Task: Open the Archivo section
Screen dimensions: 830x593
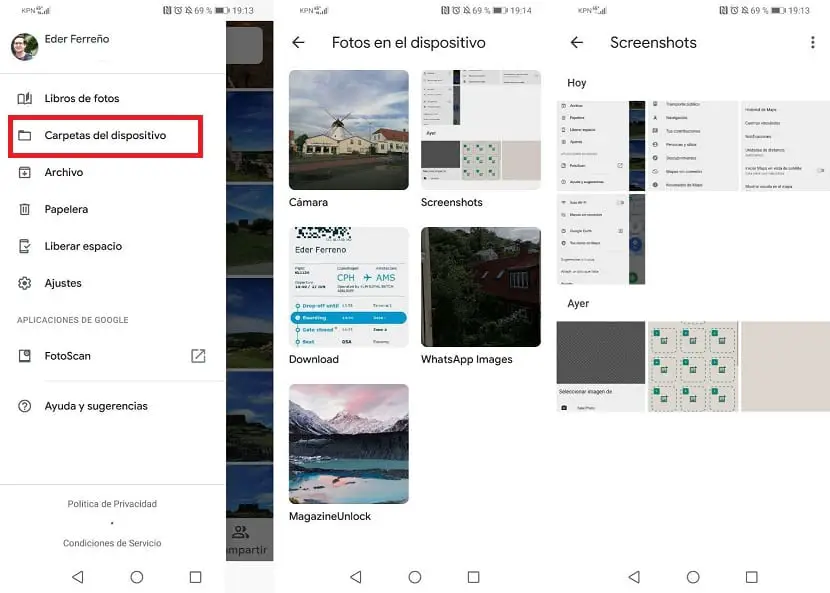Action: point(63,172)
